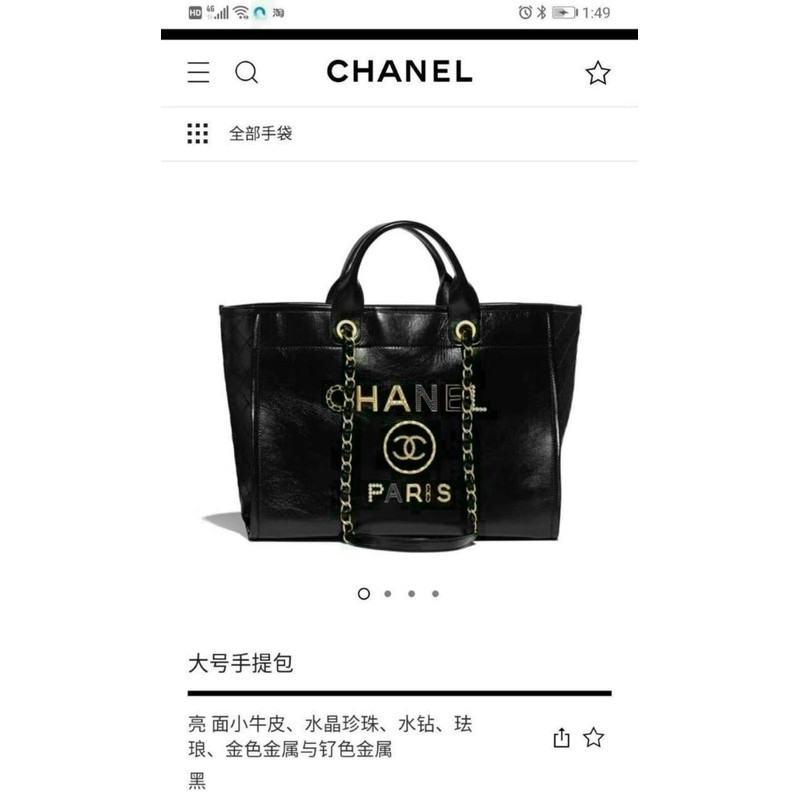The height and width of the screenshot is (800, 800).
Task: Select the last image indicator dot
Action: [436, 593]
